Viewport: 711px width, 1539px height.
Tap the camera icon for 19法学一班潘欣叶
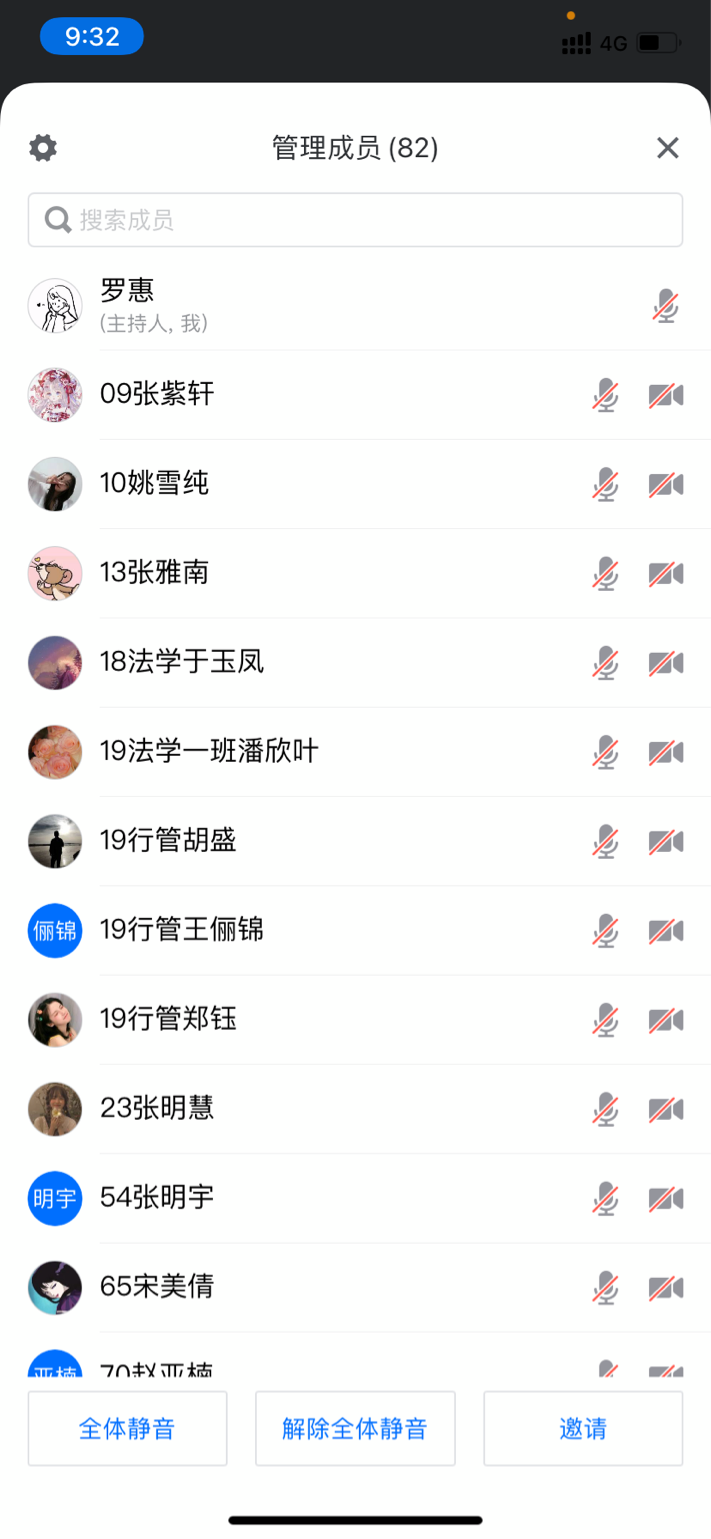click(x=666, y=752)
